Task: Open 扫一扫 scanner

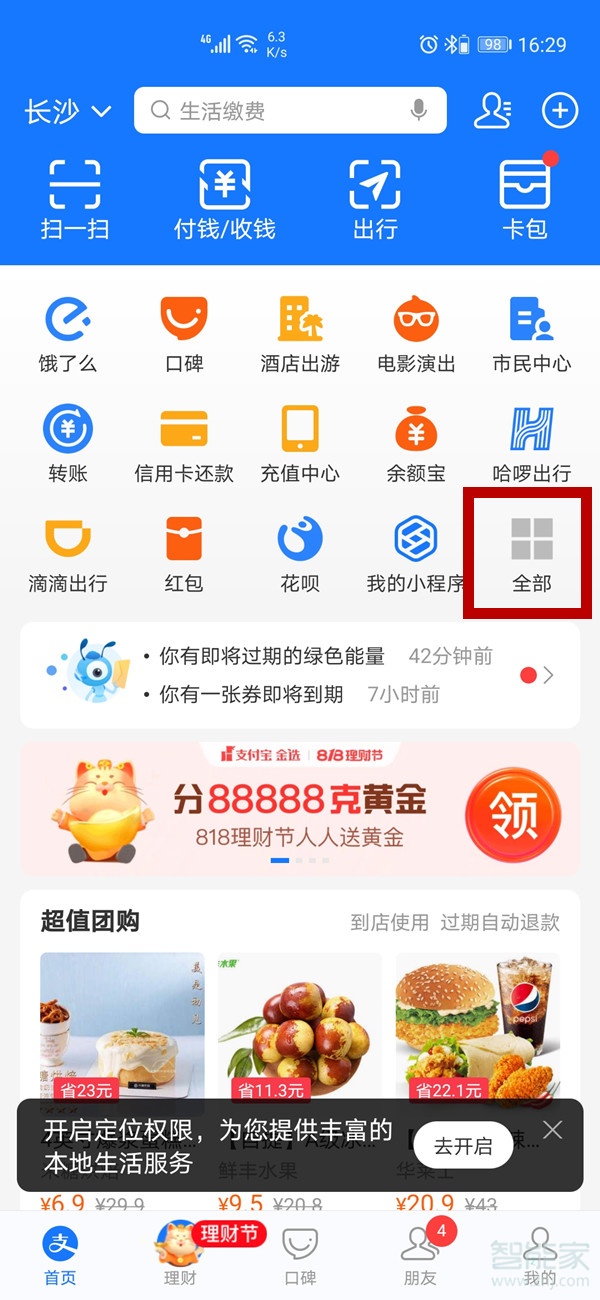Action: (x=75, y=198)
